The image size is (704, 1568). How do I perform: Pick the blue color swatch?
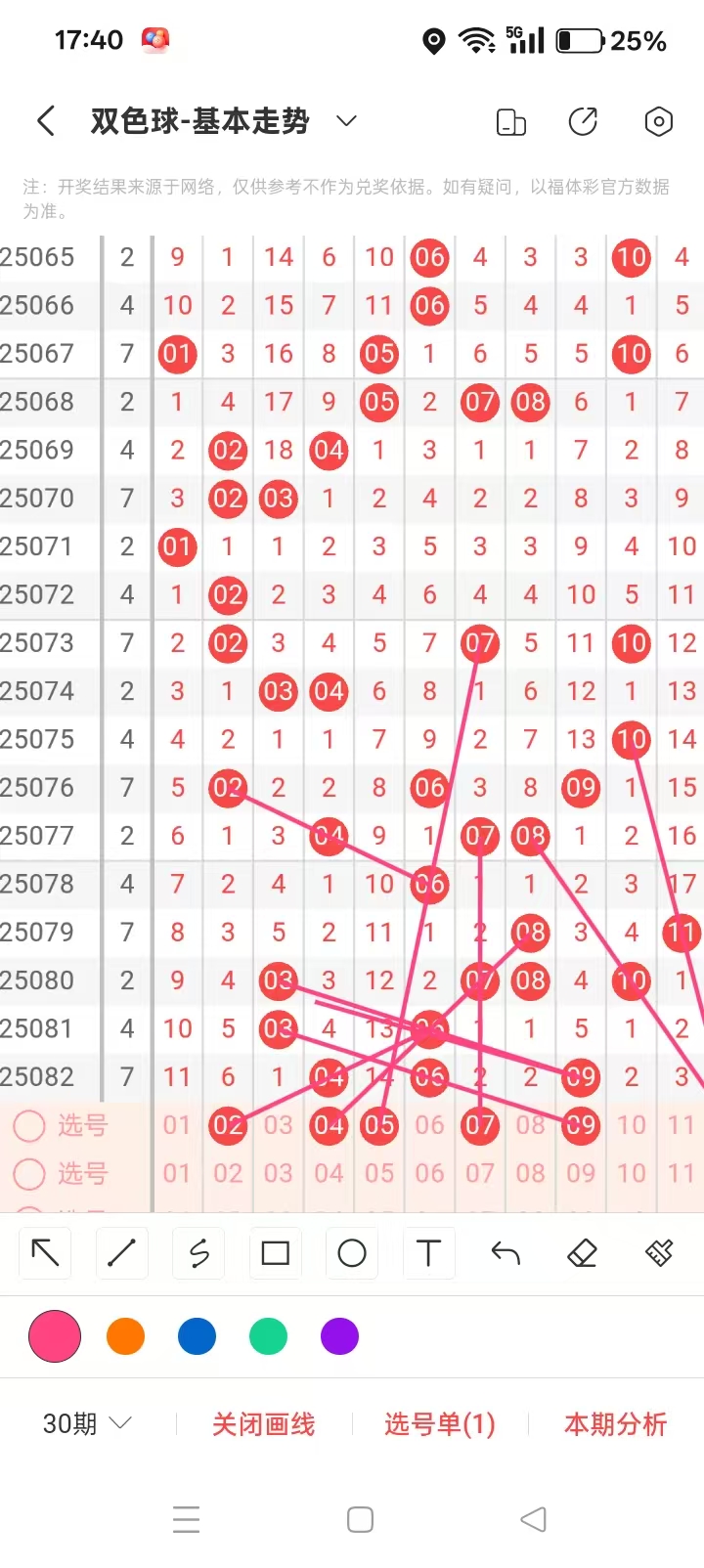pos(197,1336)
